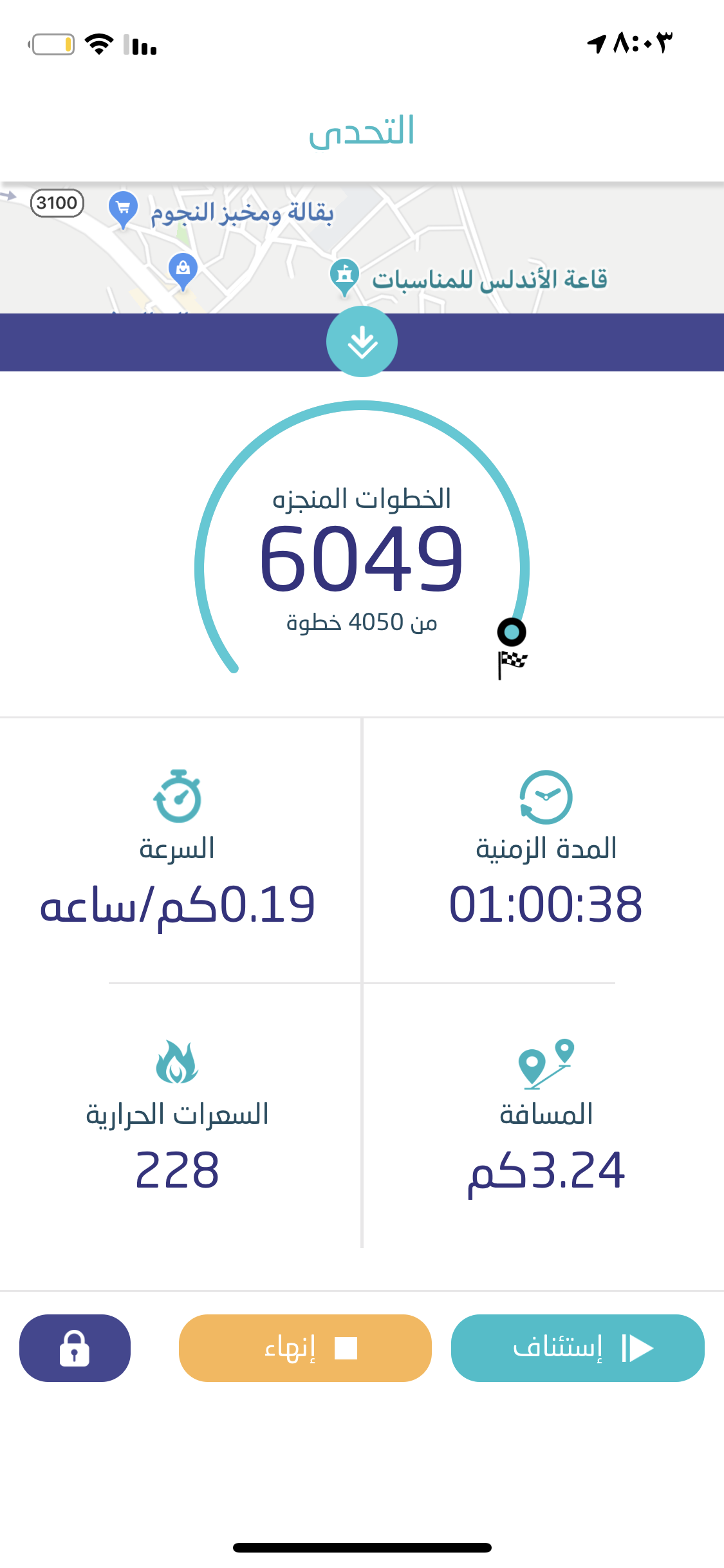
Task: Tap the 3100 road label on the map
Action: click(x=57, y=203)
